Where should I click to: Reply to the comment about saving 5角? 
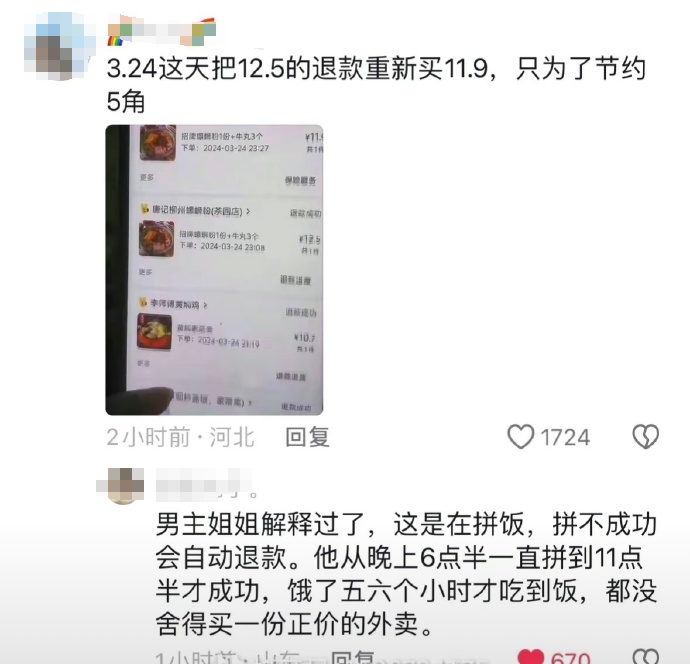click(x=307, y=437)
